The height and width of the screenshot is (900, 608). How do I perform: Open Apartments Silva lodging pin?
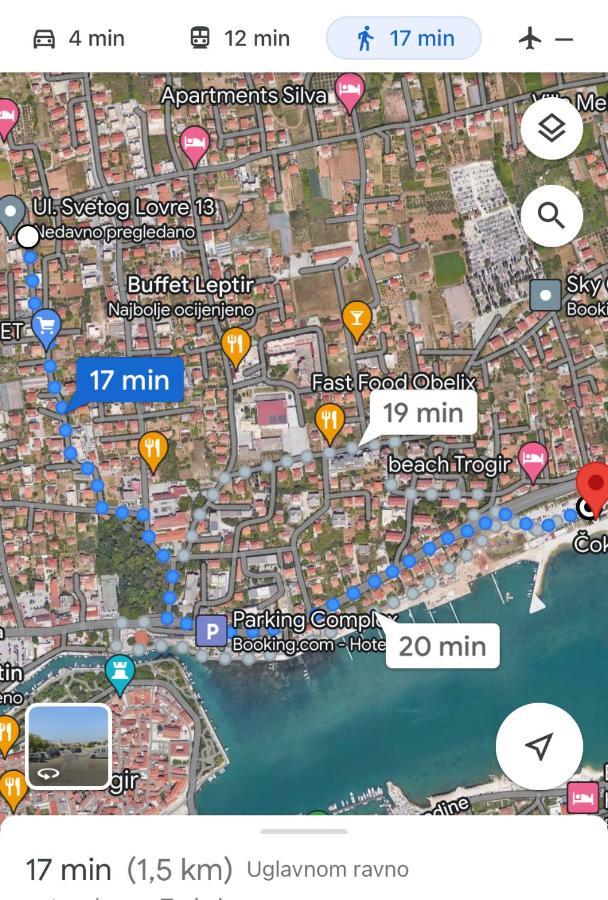349,93
